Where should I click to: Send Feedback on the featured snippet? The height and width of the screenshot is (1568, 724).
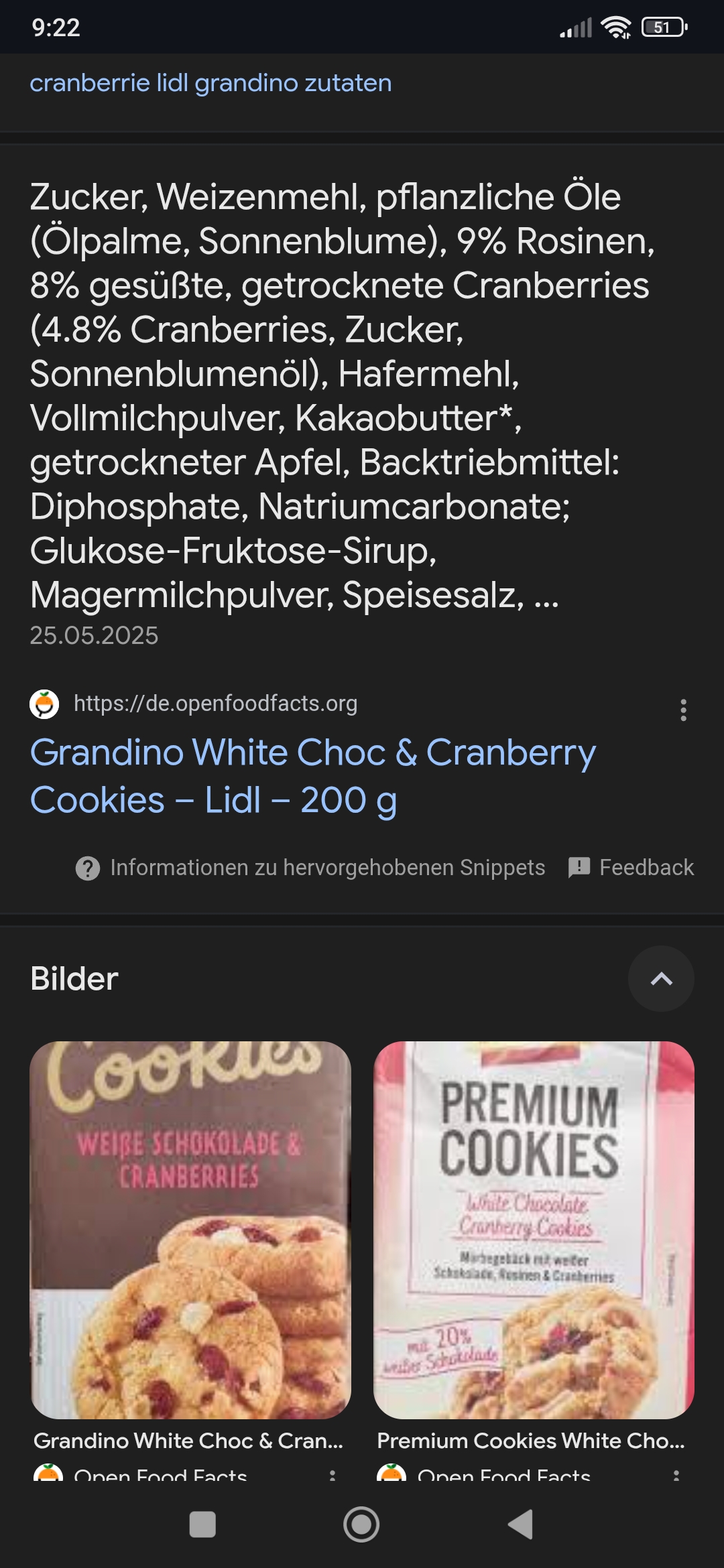click(631, 868)
